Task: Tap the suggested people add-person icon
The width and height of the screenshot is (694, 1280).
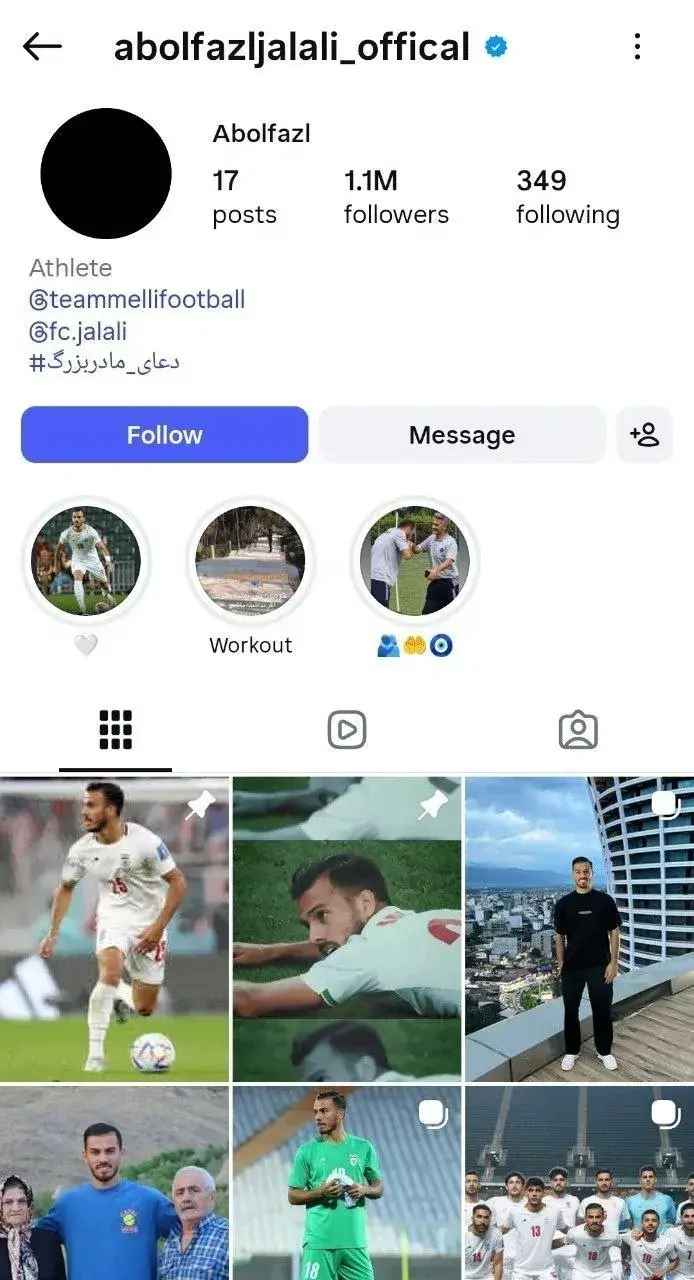Action: 645,435
